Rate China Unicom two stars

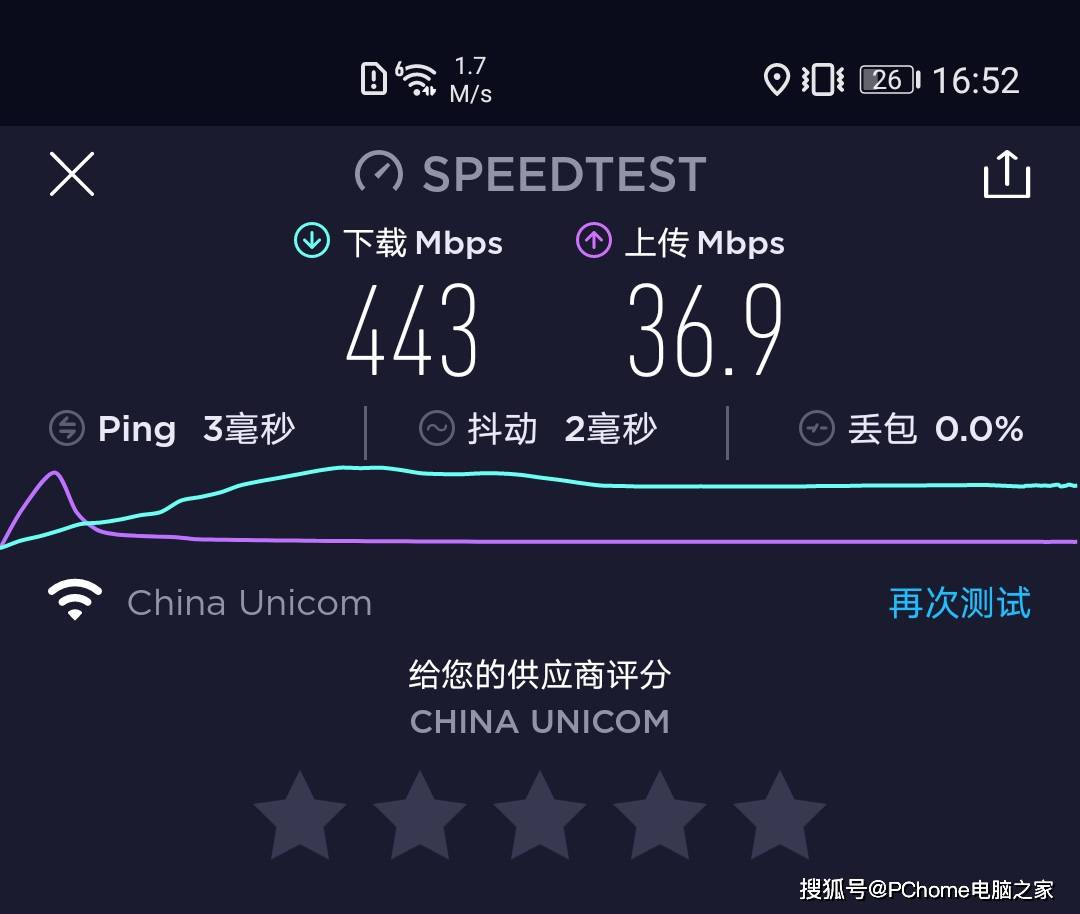click(420, 816)
